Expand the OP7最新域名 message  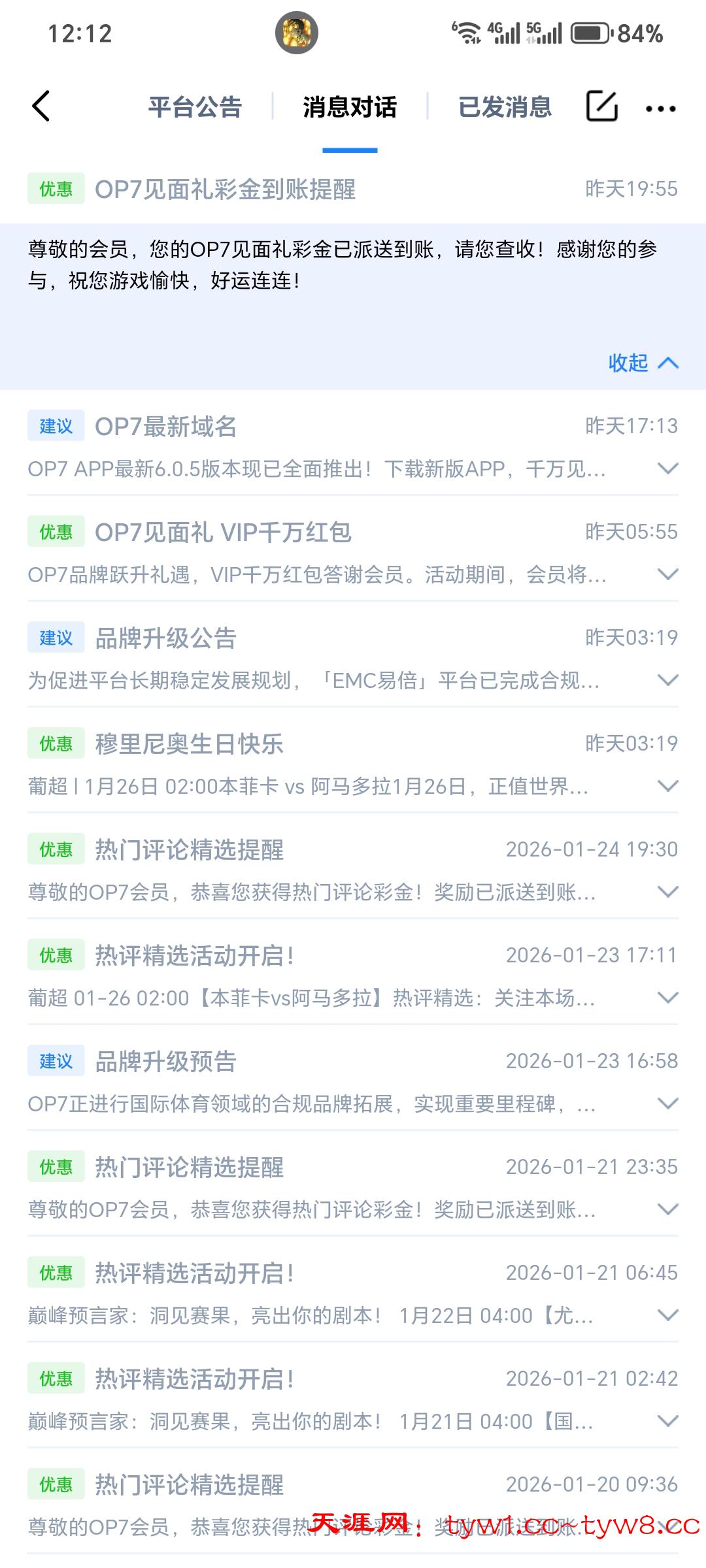(667, 468)
